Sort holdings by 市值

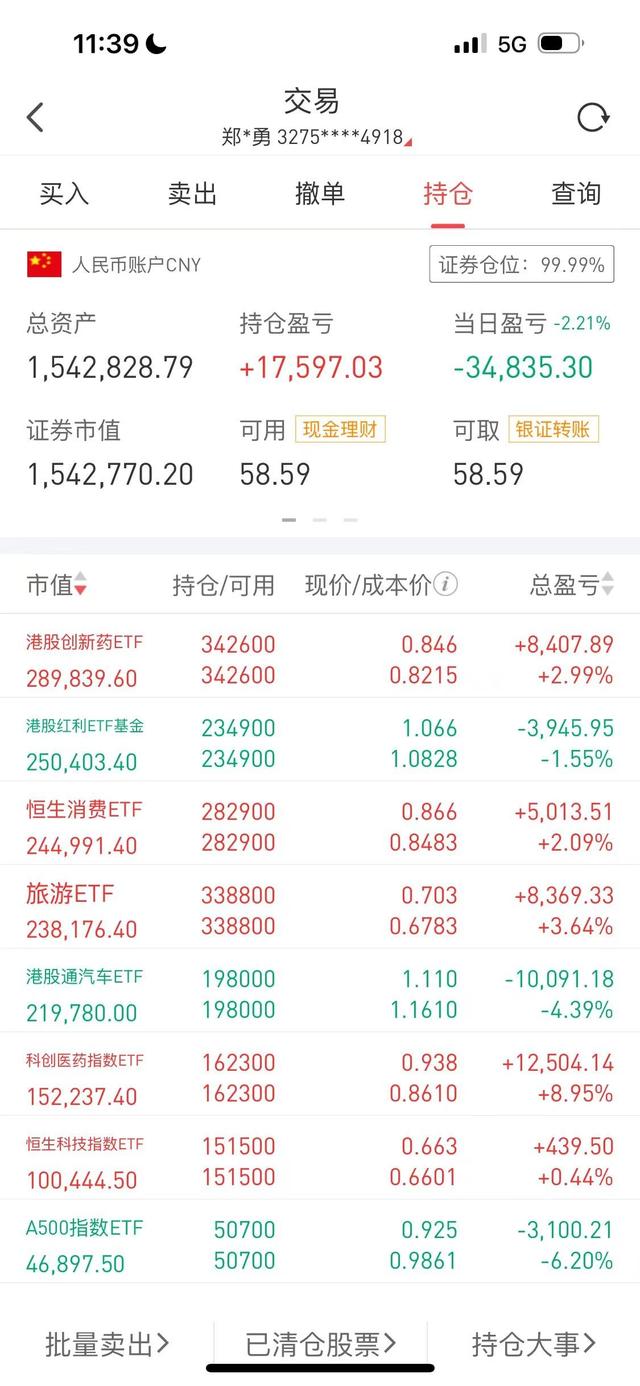pyautogui.click(x=57, y=585)
